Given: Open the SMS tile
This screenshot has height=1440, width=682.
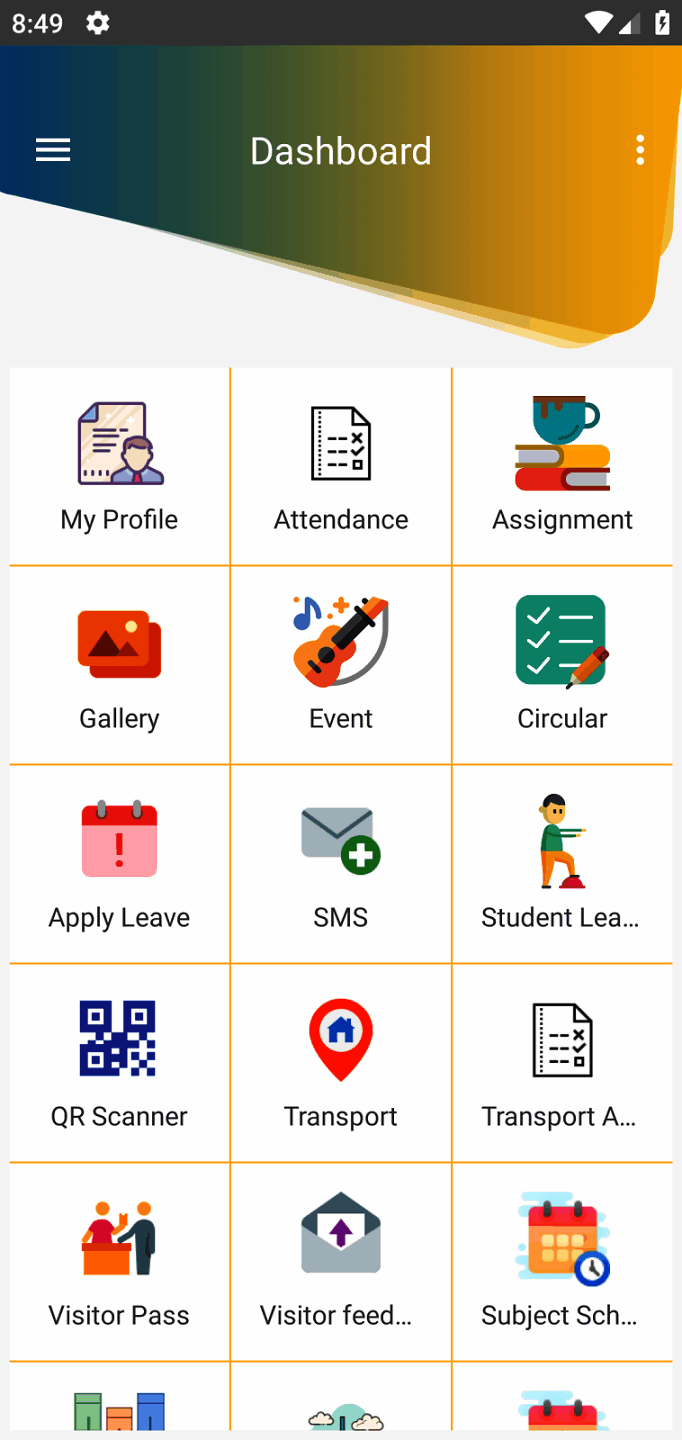Looking at the screenshot, I should [x=341, y=864].
